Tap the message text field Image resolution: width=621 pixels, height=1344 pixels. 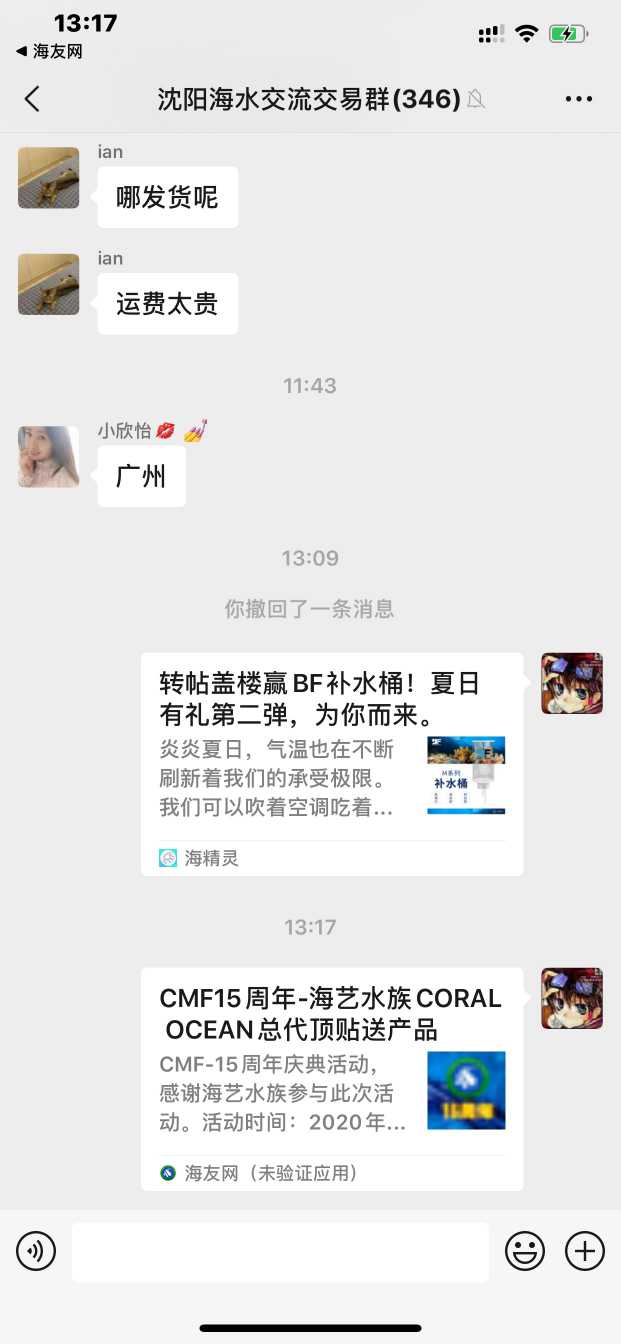(x=280, y=1251)
